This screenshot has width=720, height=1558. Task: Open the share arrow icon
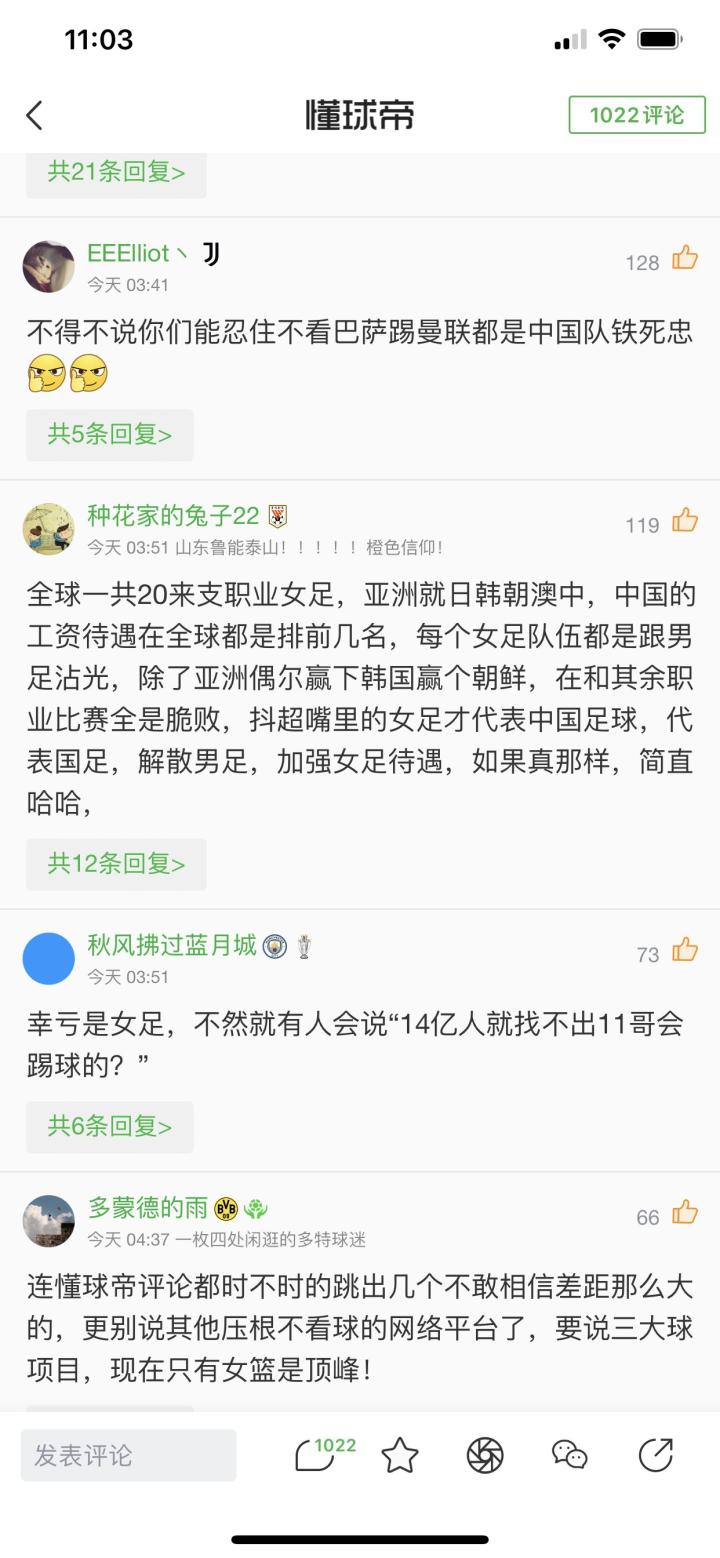click(655, 1455)
